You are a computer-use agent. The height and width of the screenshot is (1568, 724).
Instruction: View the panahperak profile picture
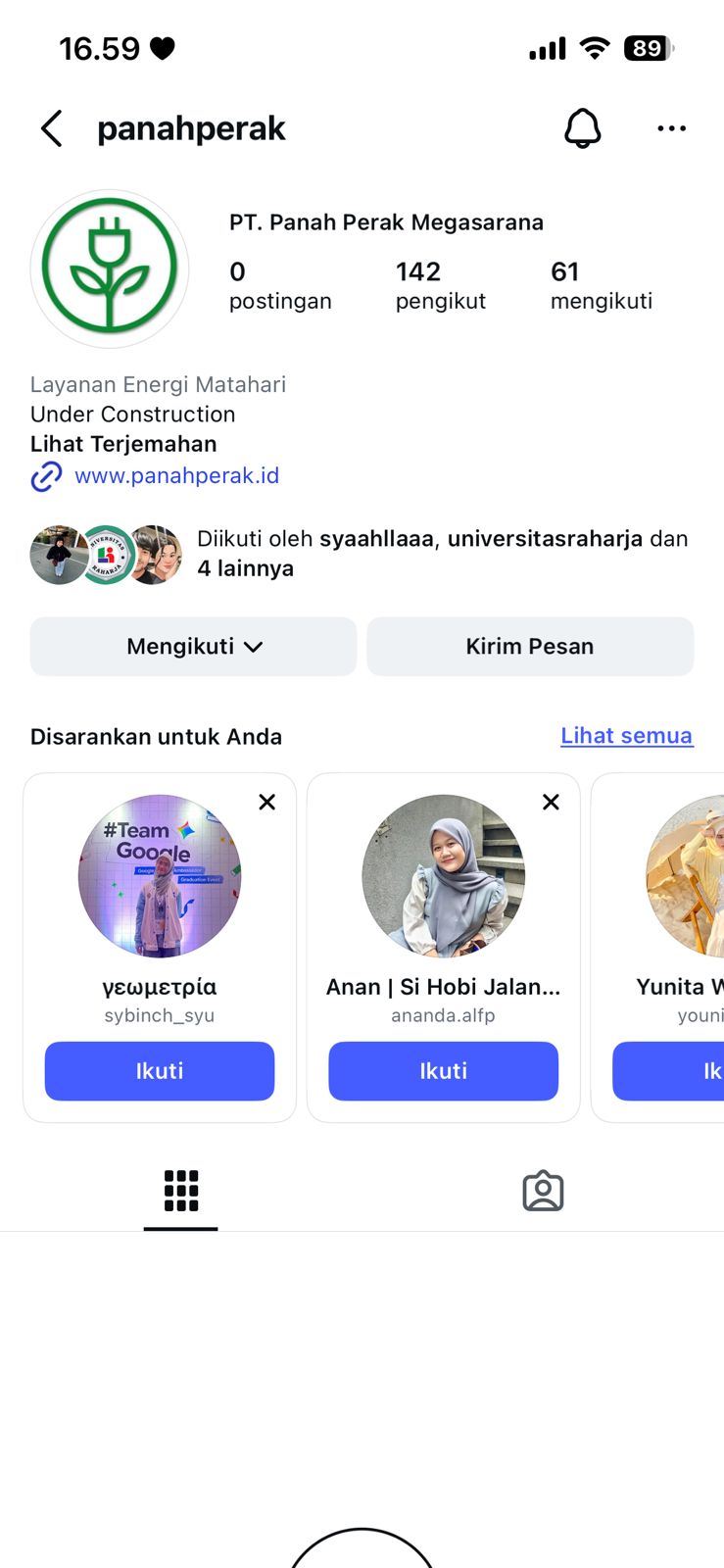pyautogui.click(x=109, y=269)
